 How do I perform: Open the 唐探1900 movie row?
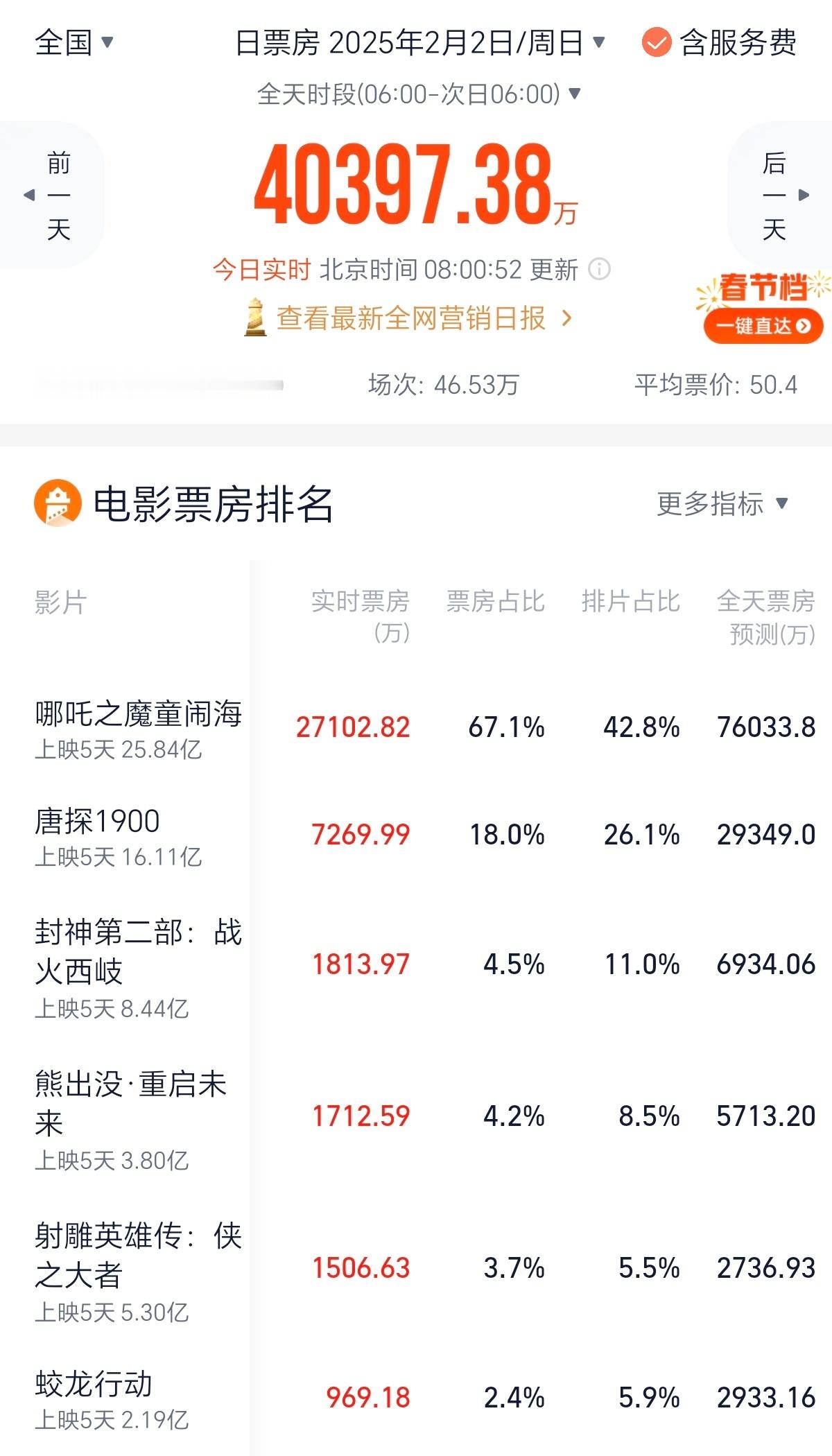(97, 822)
